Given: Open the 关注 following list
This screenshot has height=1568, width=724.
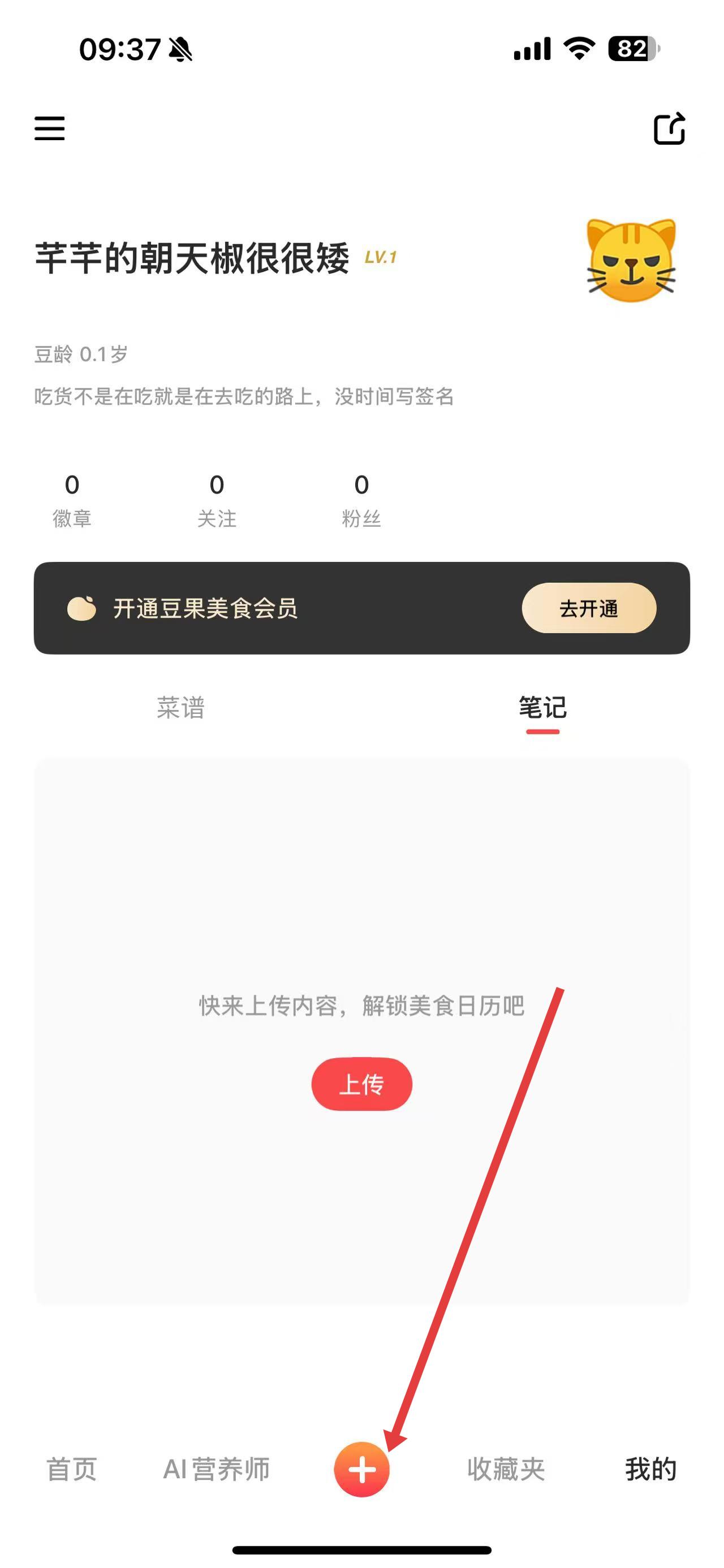Looking at the screenshot, I should point(217,500).
